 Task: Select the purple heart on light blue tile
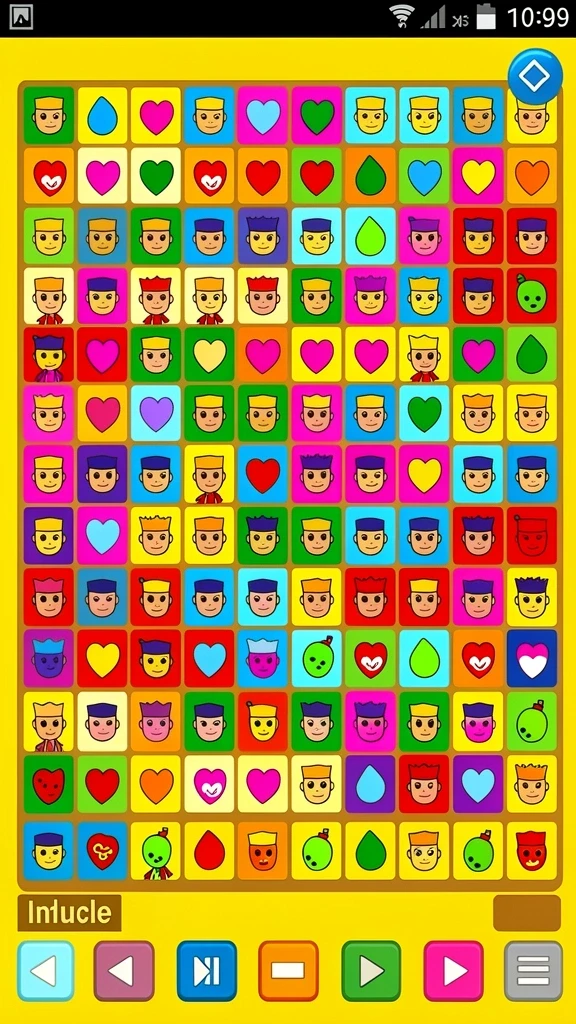[x=156, y=413]
